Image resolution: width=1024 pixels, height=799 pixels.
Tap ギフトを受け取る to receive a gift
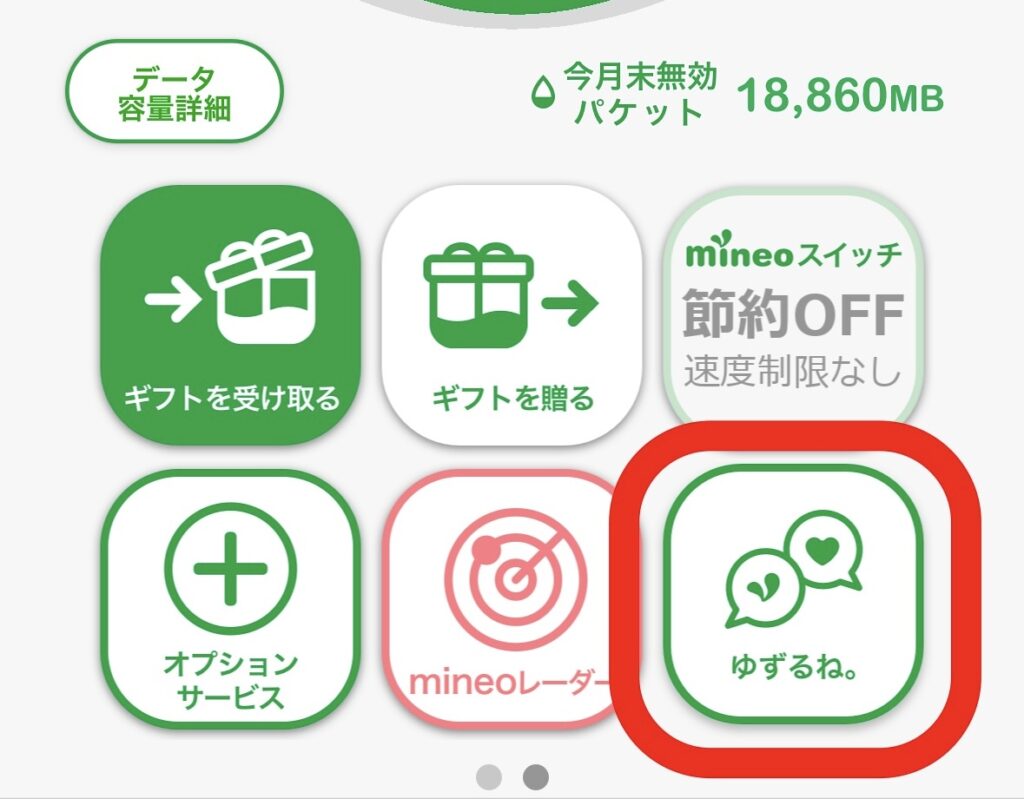[x=231, y=316]
